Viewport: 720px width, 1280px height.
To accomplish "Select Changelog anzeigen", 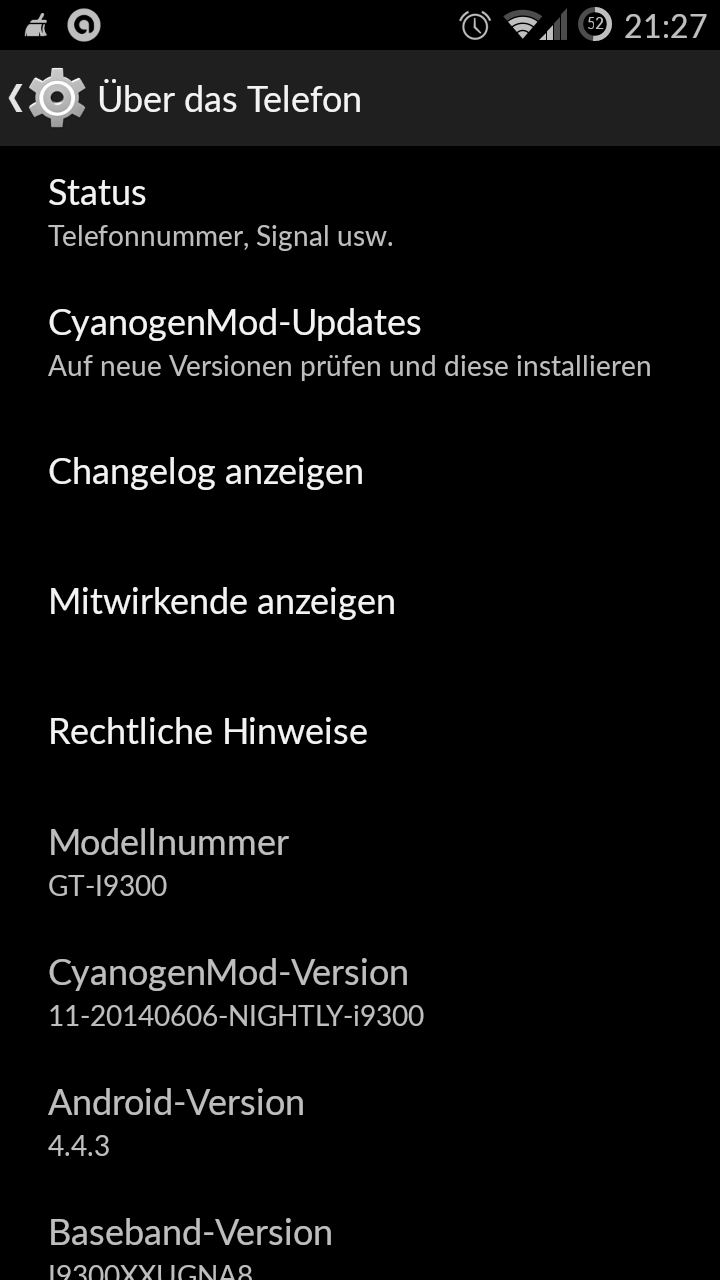I will pyautogui.click(x=360, y=472).
